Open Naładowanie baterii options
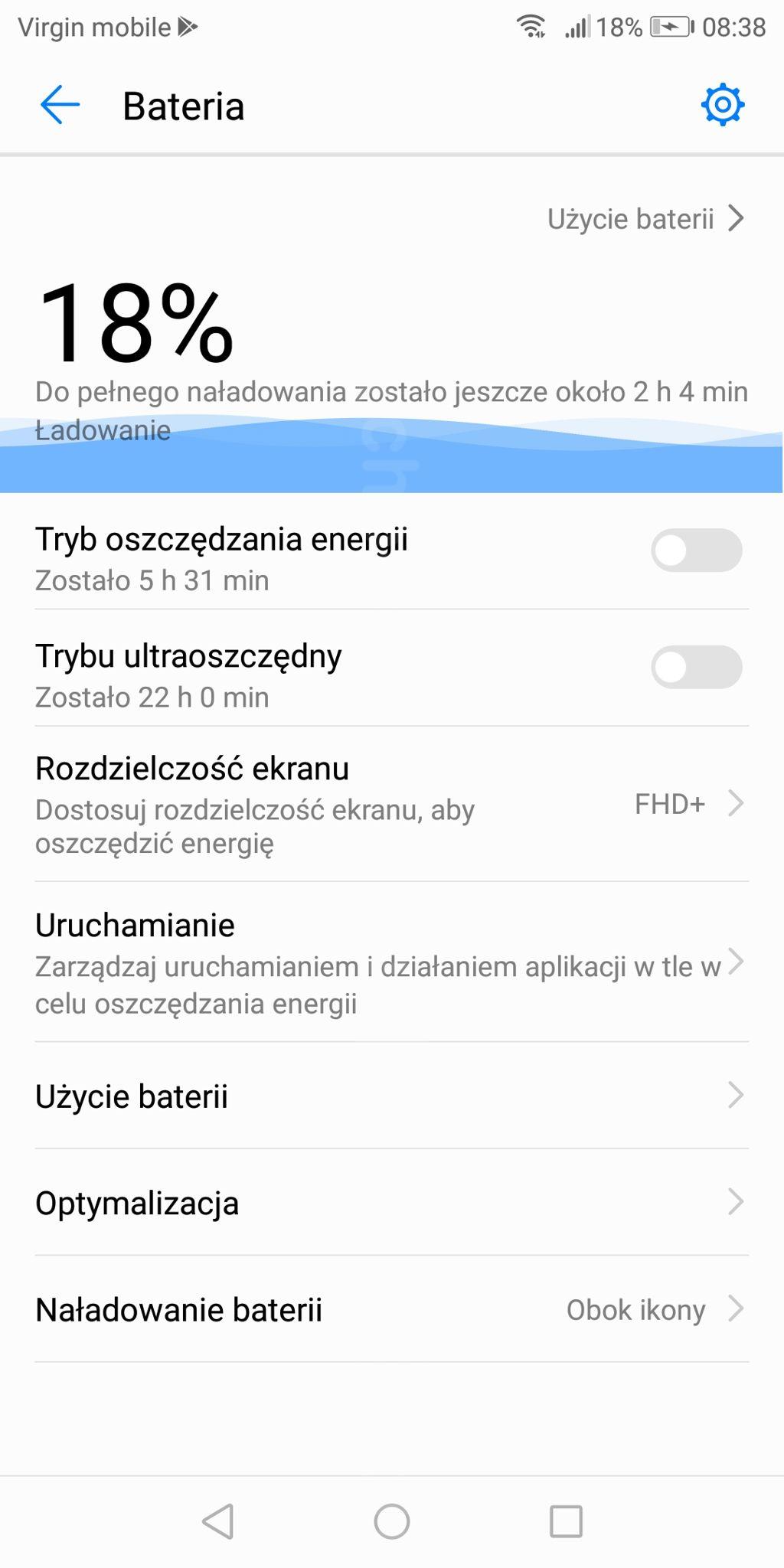784x1568 pixels. point(391,1309)
